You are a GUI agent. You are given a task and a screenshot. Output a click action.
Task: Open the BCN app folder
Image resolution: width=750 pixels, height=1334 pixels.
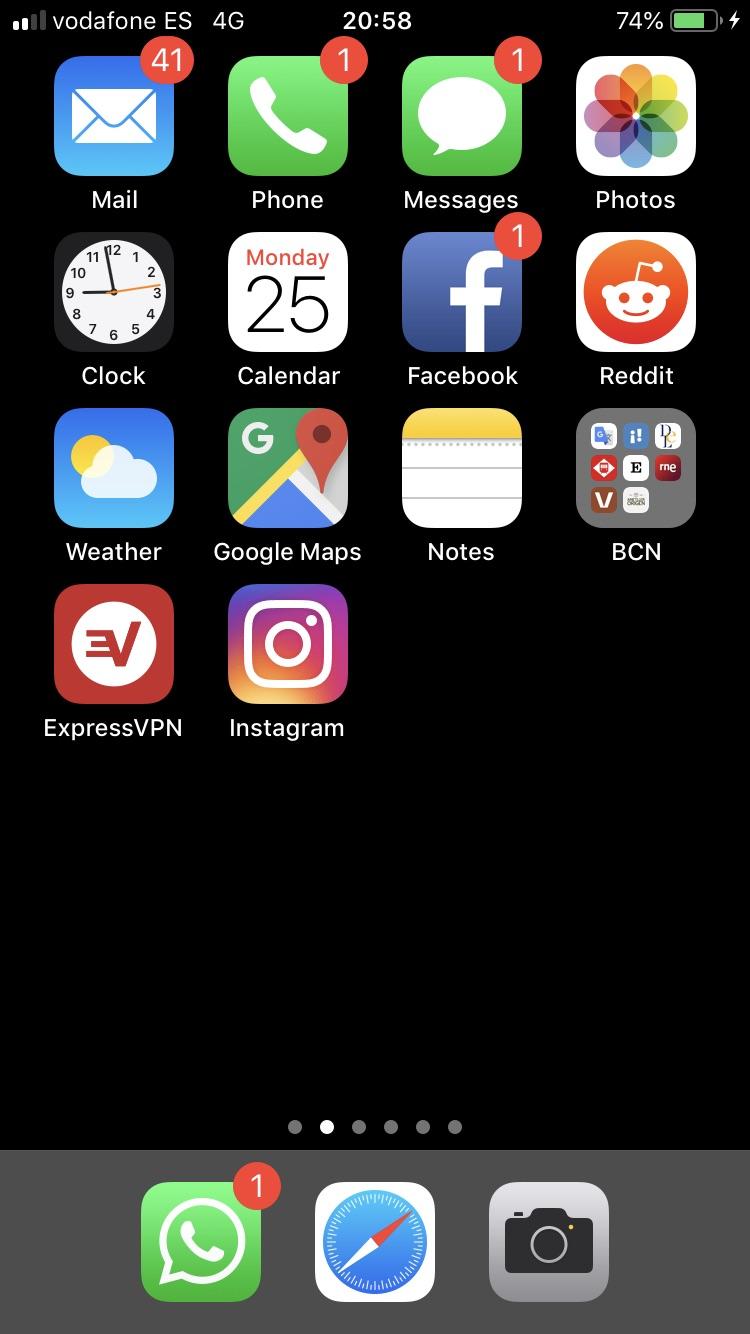[x=635, y=467]
